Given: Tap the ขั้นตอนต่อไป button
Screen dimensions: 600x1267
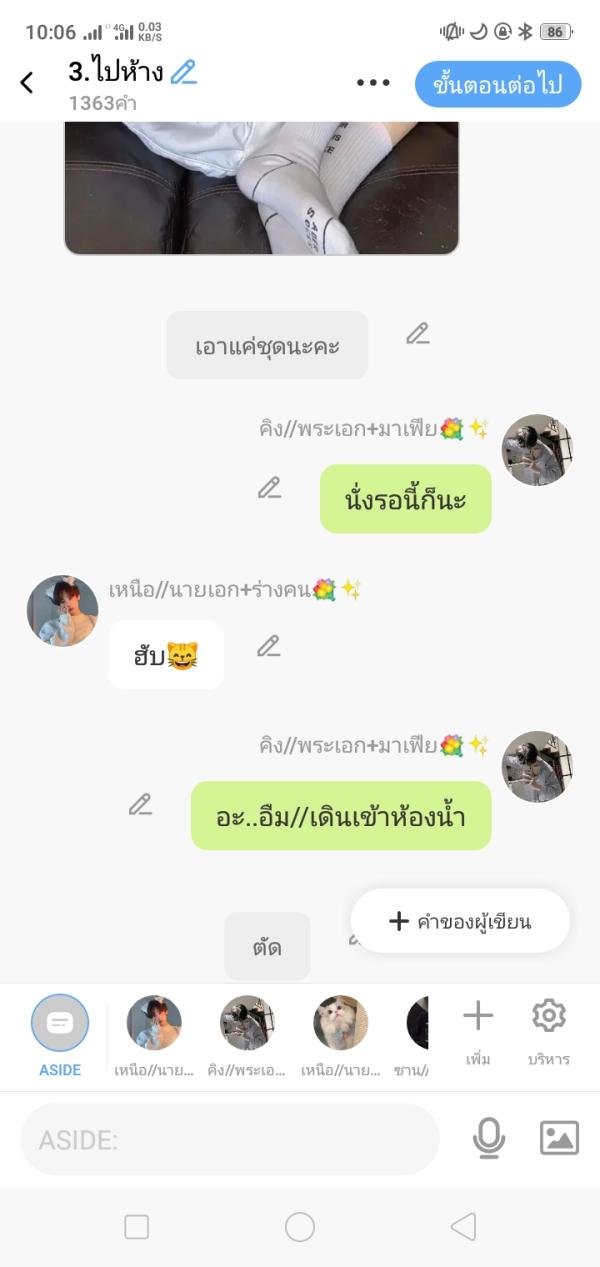Looking at the screenshot, I should [498, 84].
